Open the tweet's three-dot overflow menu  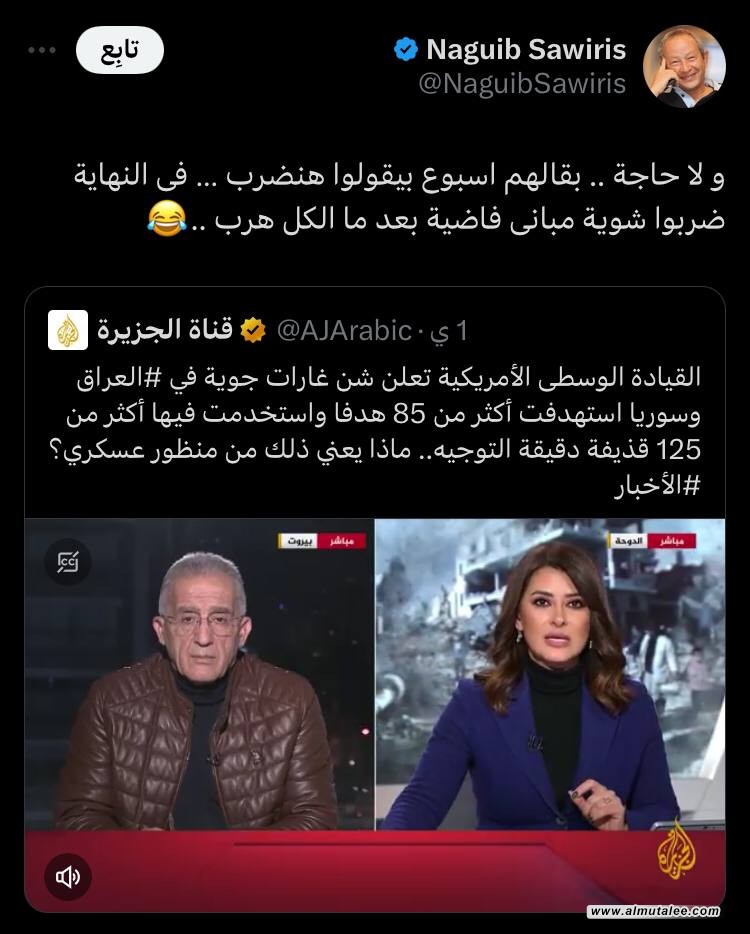click(41, 50)
